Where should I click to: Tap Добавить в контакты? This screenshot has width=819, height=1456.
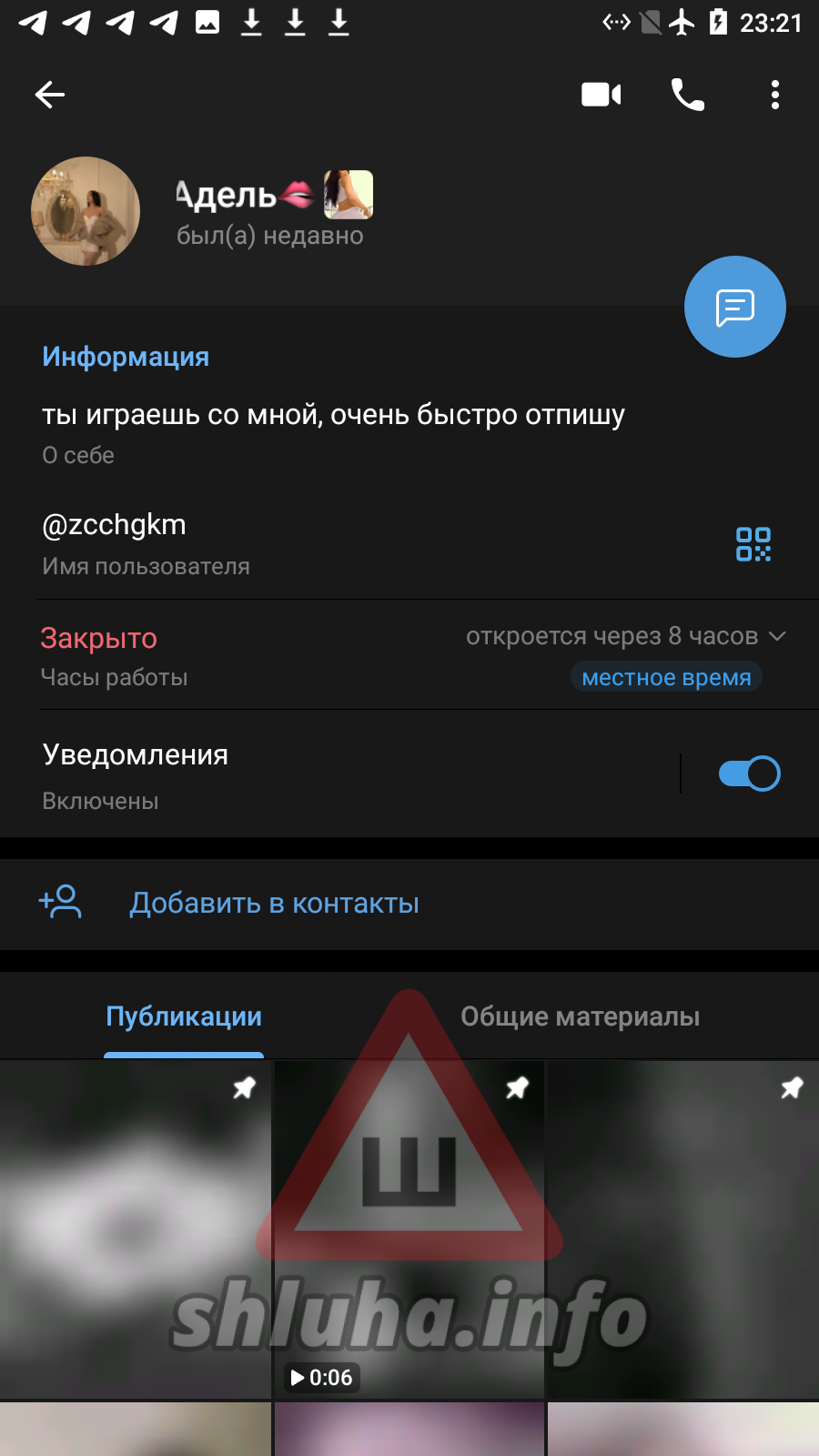coord(273,904)
